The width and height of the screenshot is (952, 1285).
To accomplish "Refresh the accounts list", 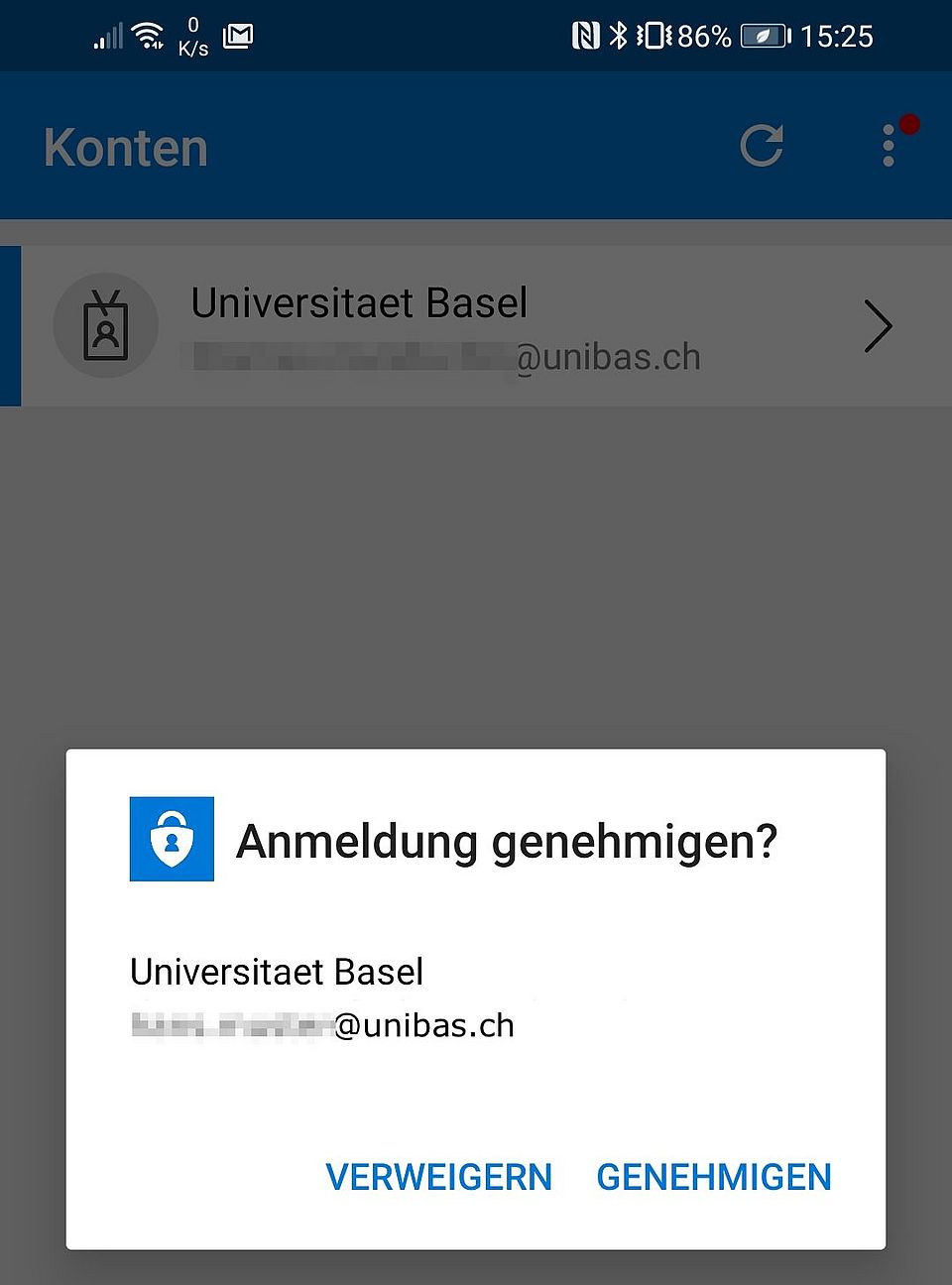I will (762, 146).
